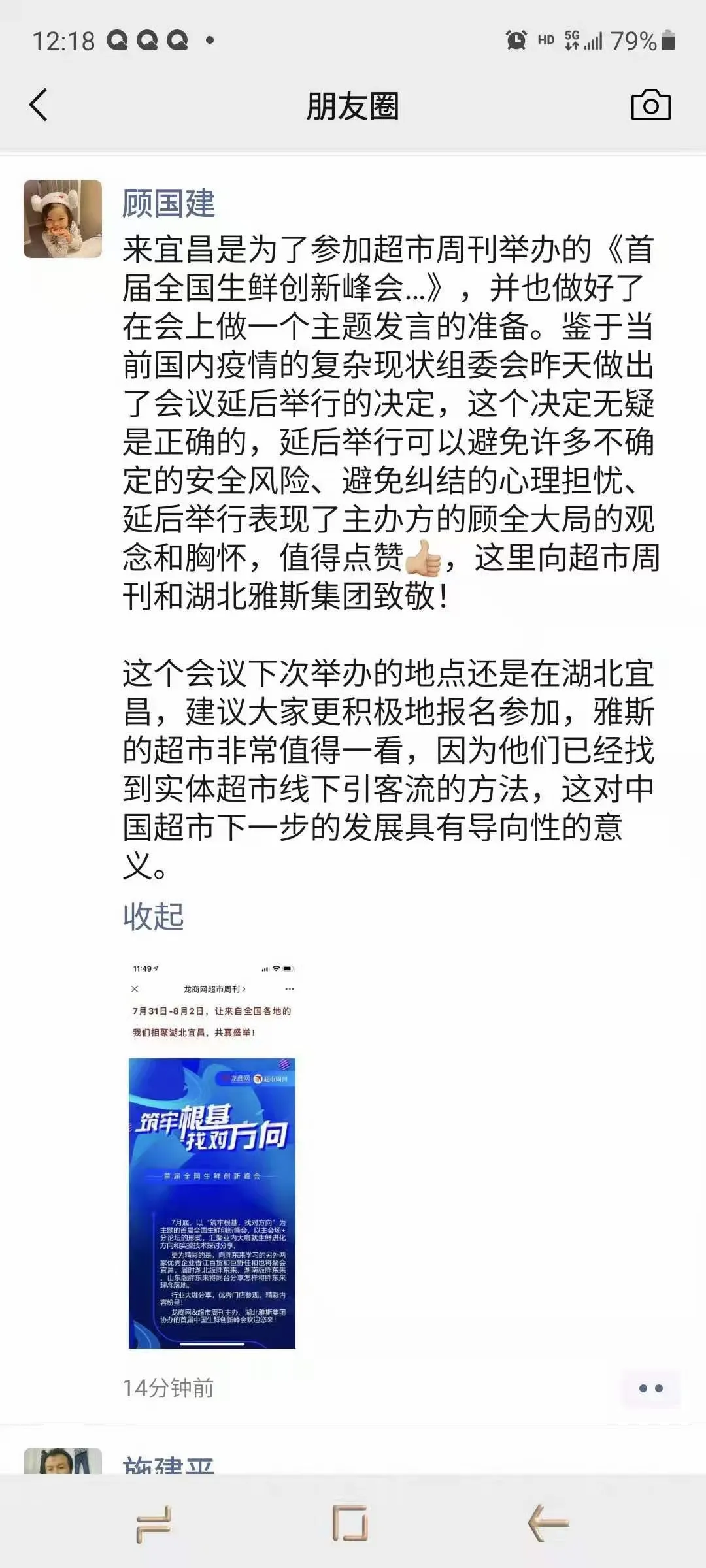Open recent apps from the navigation bar
Image resolution: width=706 pixels, height=1568 pixels.
(154, 1523)
